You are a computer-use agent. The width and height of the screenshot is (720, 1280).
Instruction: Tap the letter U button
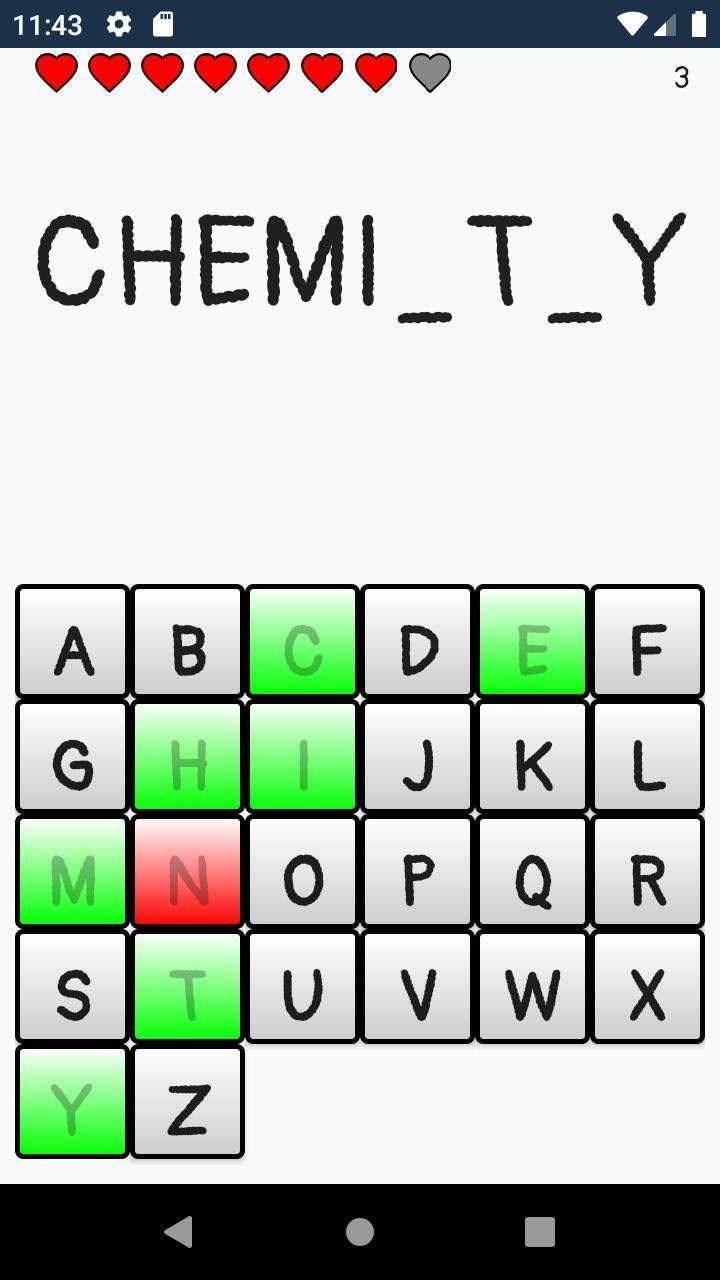coord(302,987)
